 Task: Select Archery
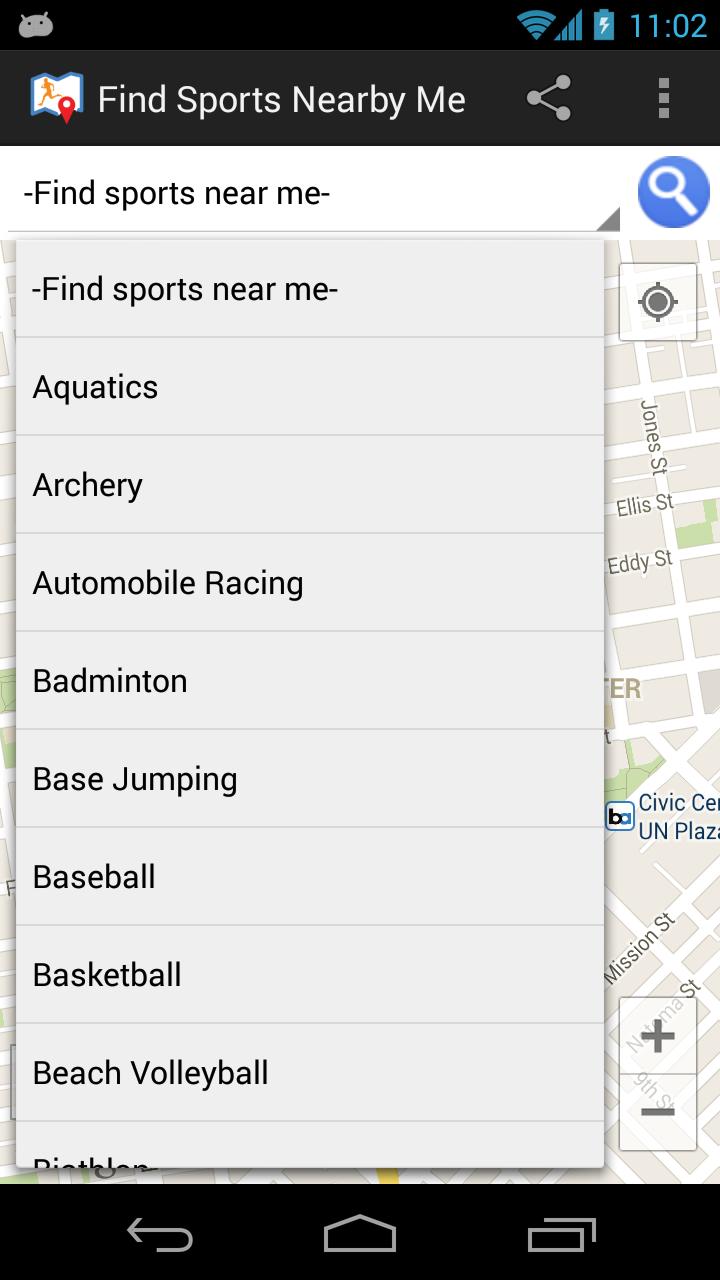pyautogui.click(x=310, y=485)
